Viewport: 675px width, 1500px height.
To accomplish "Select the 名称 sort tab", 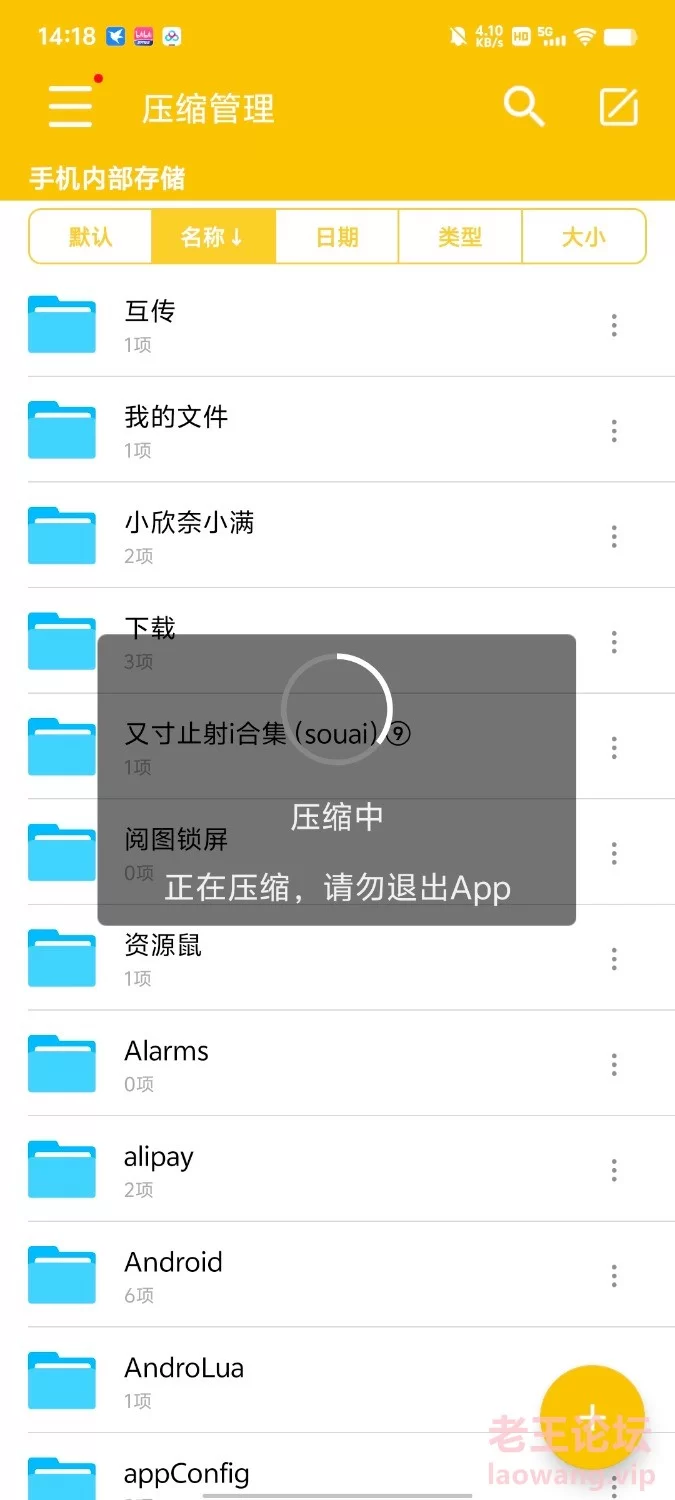I will click(x=213, y=237).
